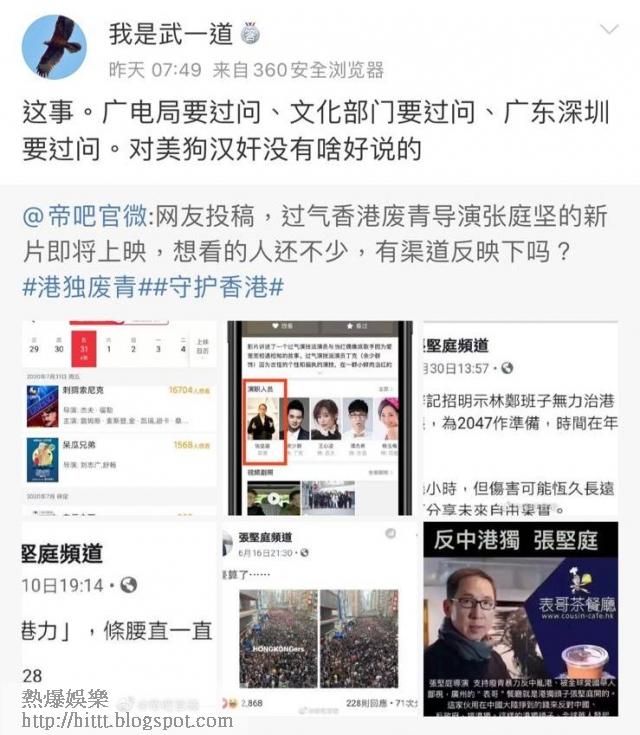Open the image mentioning 為2047作準備
Viewport: 640px width, 735px height.
pos(521,417)
